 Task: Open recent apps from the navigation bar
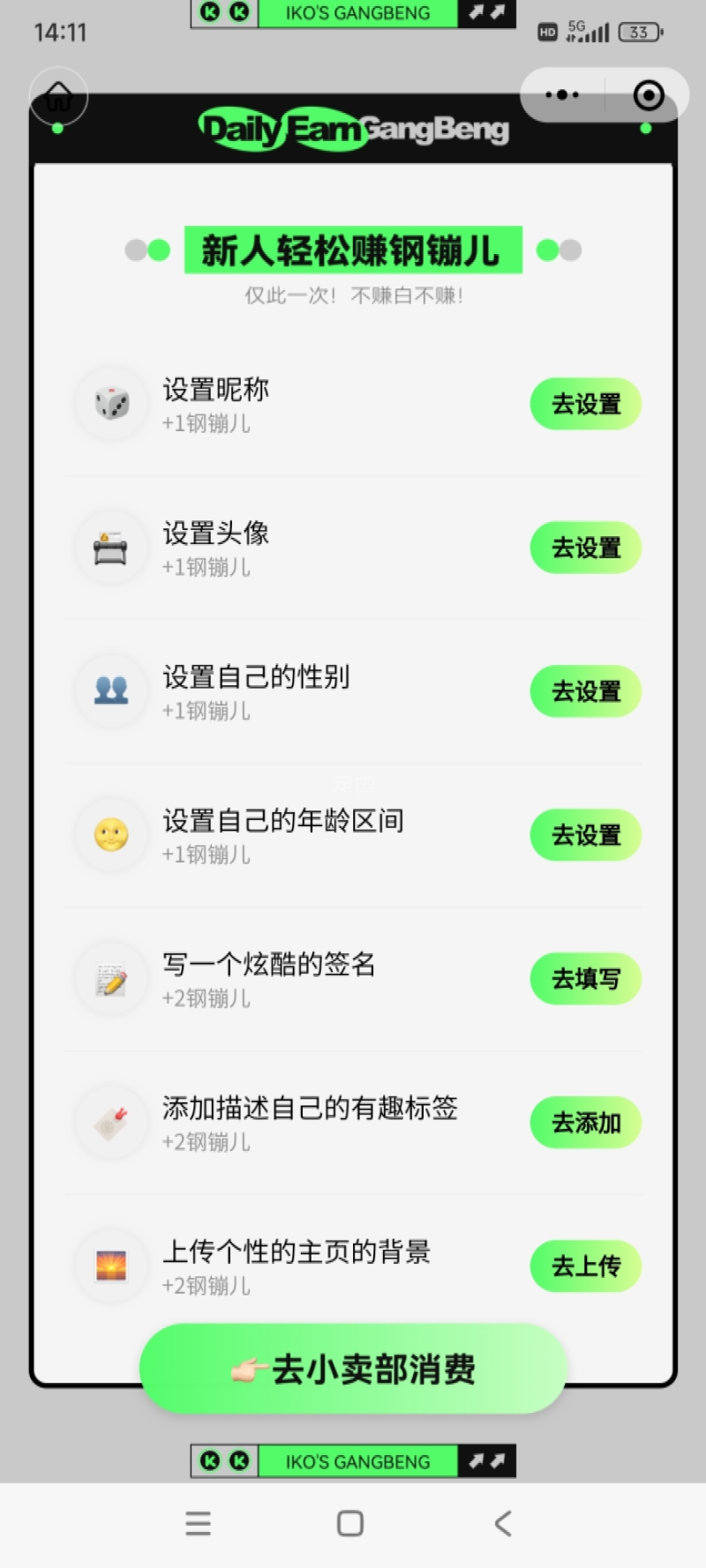click(x=199, y=1523)
